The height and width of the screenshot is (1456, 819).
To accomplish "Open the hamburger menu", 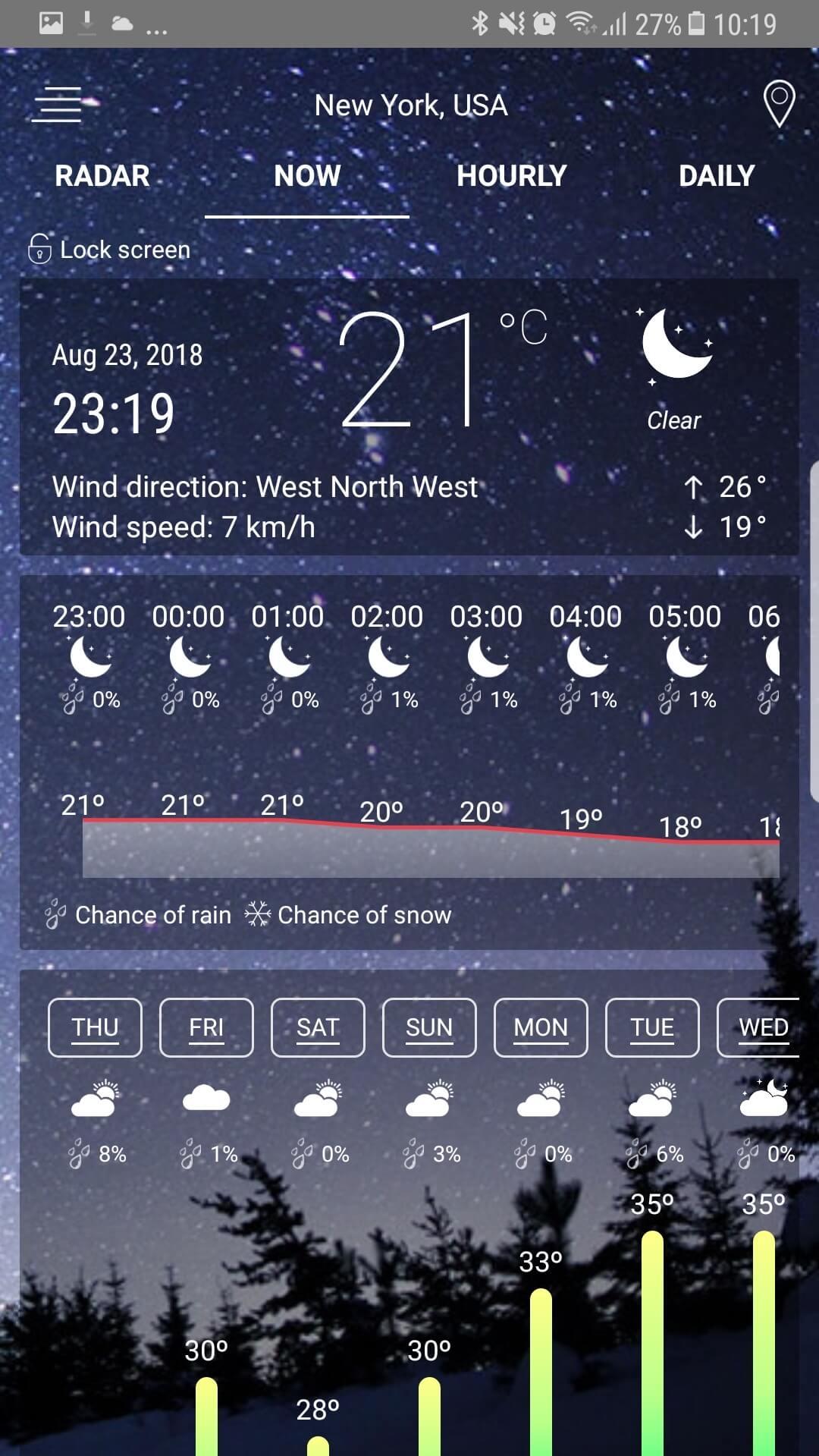I will click(x=58, y=105).
